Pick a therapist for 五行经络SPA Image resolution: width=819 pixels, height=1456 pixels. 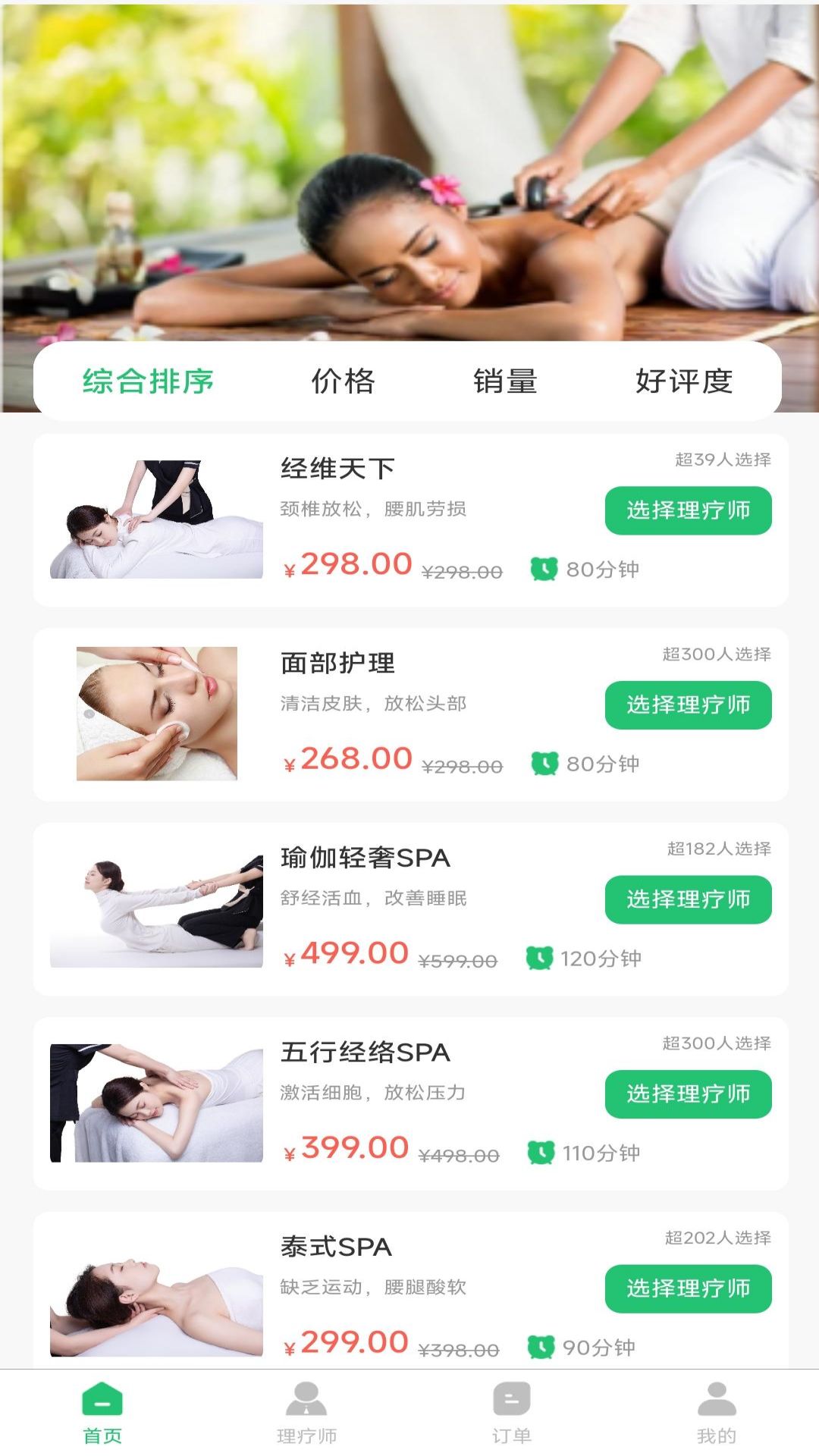688,1094
